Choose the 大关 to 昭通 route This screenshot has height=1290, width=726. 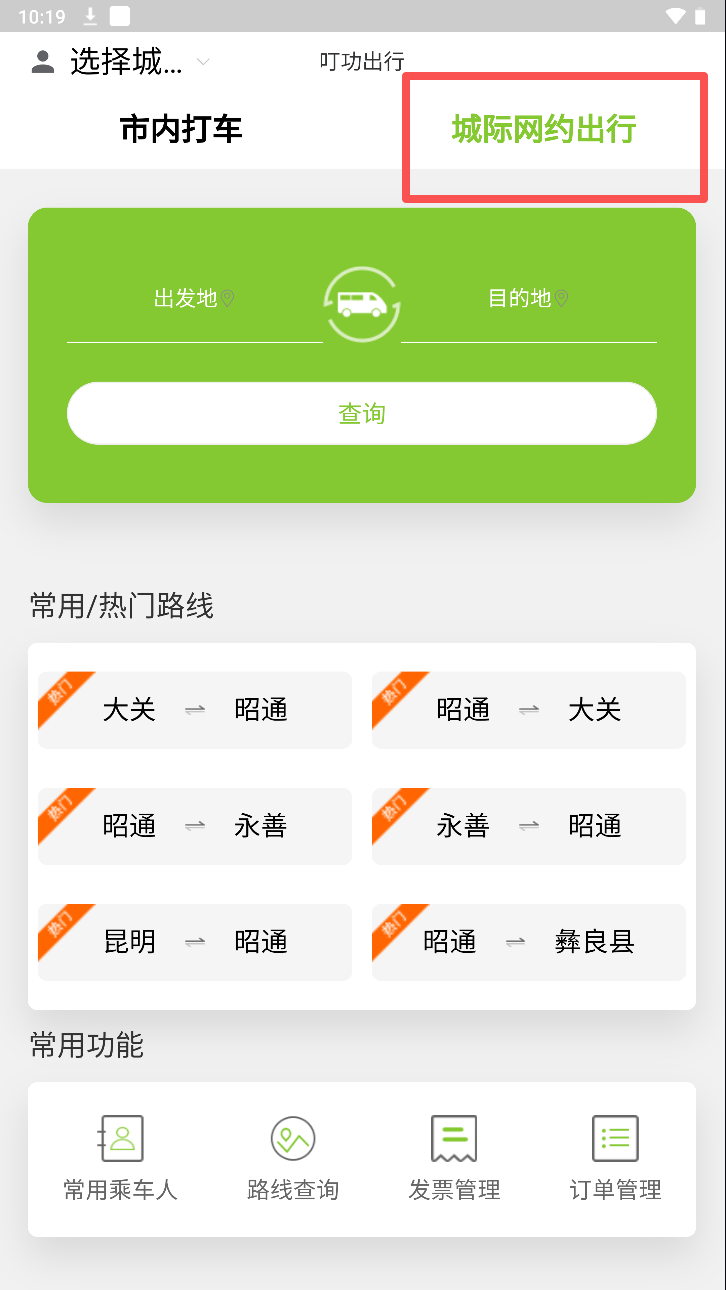195,710
